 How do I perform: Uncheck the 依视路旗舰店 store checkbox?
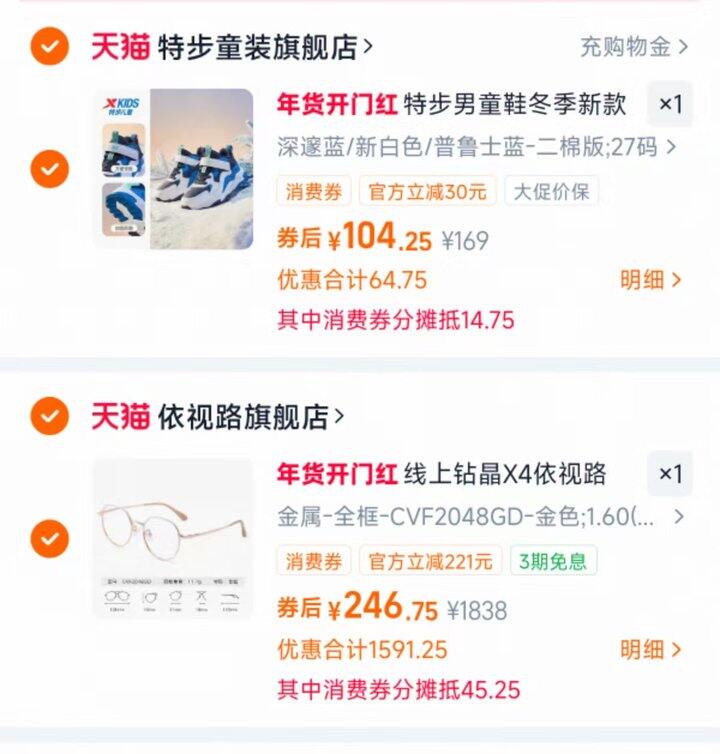point(49,416)
